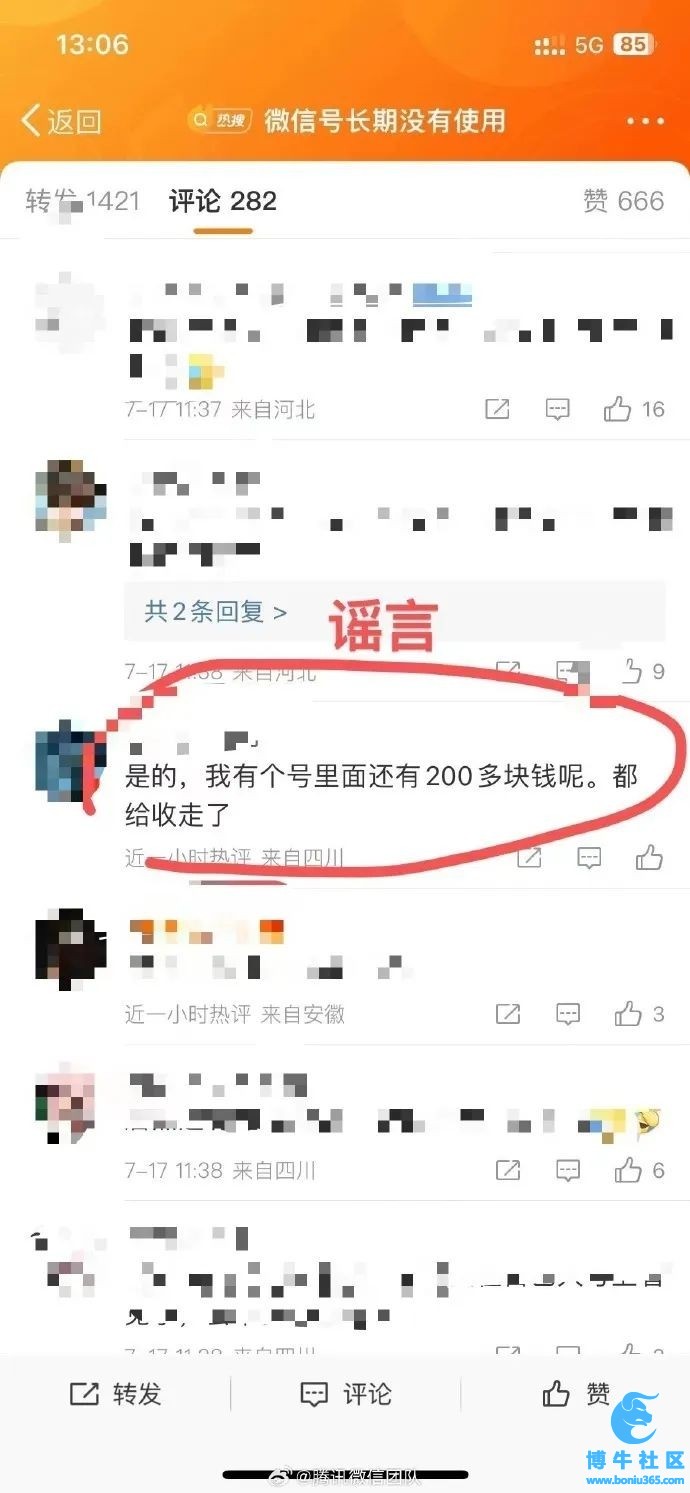Reply to the 7-17 11:37 comment from 河北
Image resolution: width=690 pixels, height=1493 pixels.
[557, 408]
